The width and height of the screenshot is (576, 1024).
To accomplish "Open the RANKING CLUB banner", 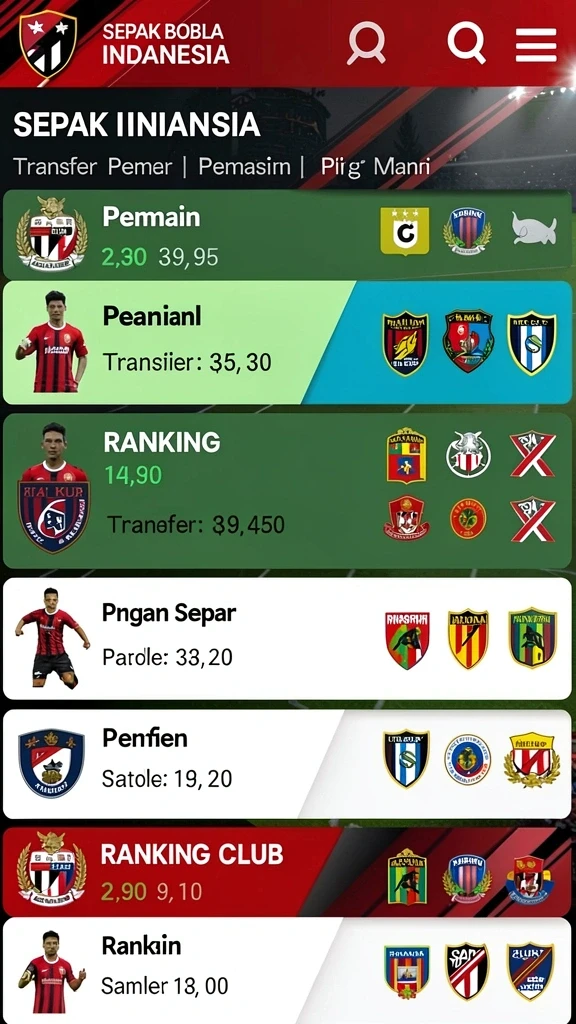I will [x=287, y=872].
